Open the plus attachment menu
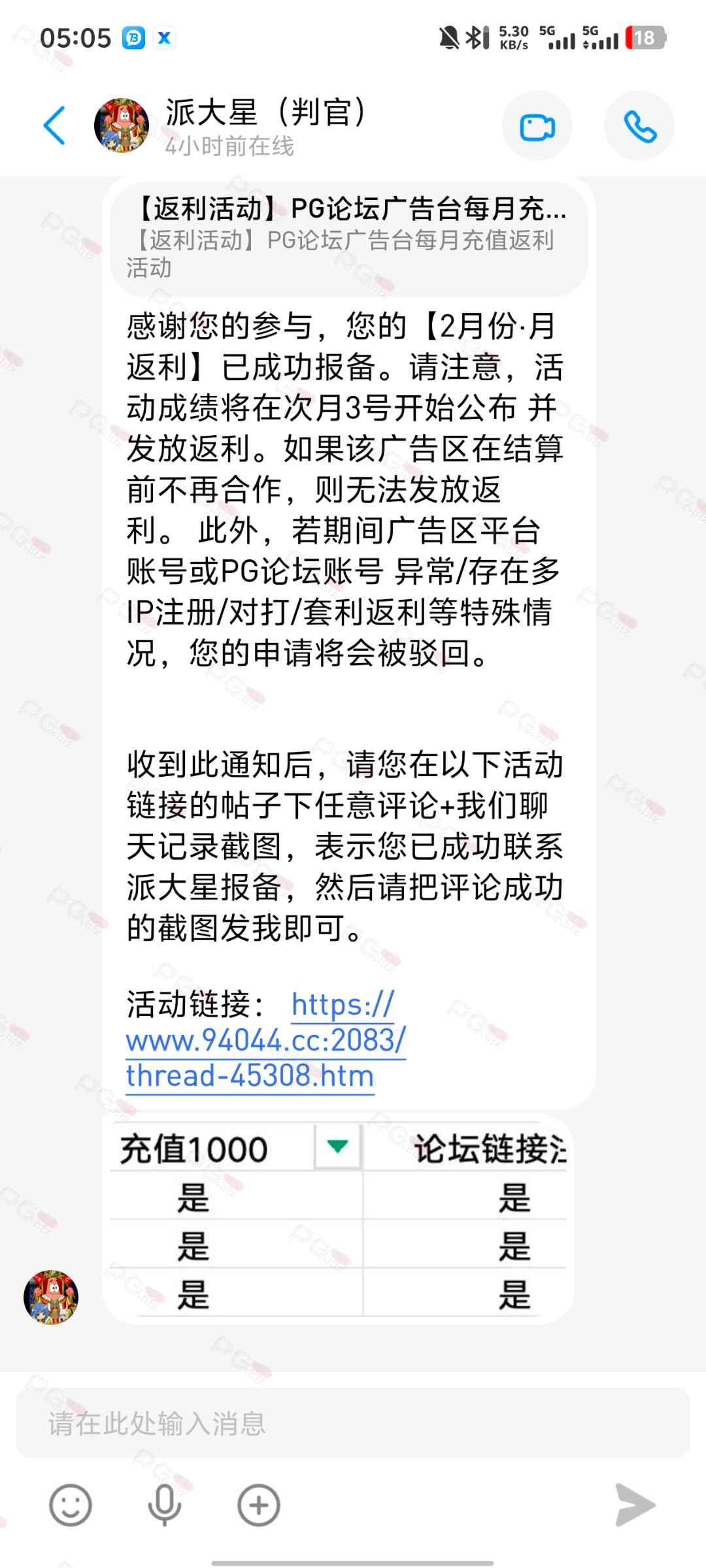 pos(258,1505)
